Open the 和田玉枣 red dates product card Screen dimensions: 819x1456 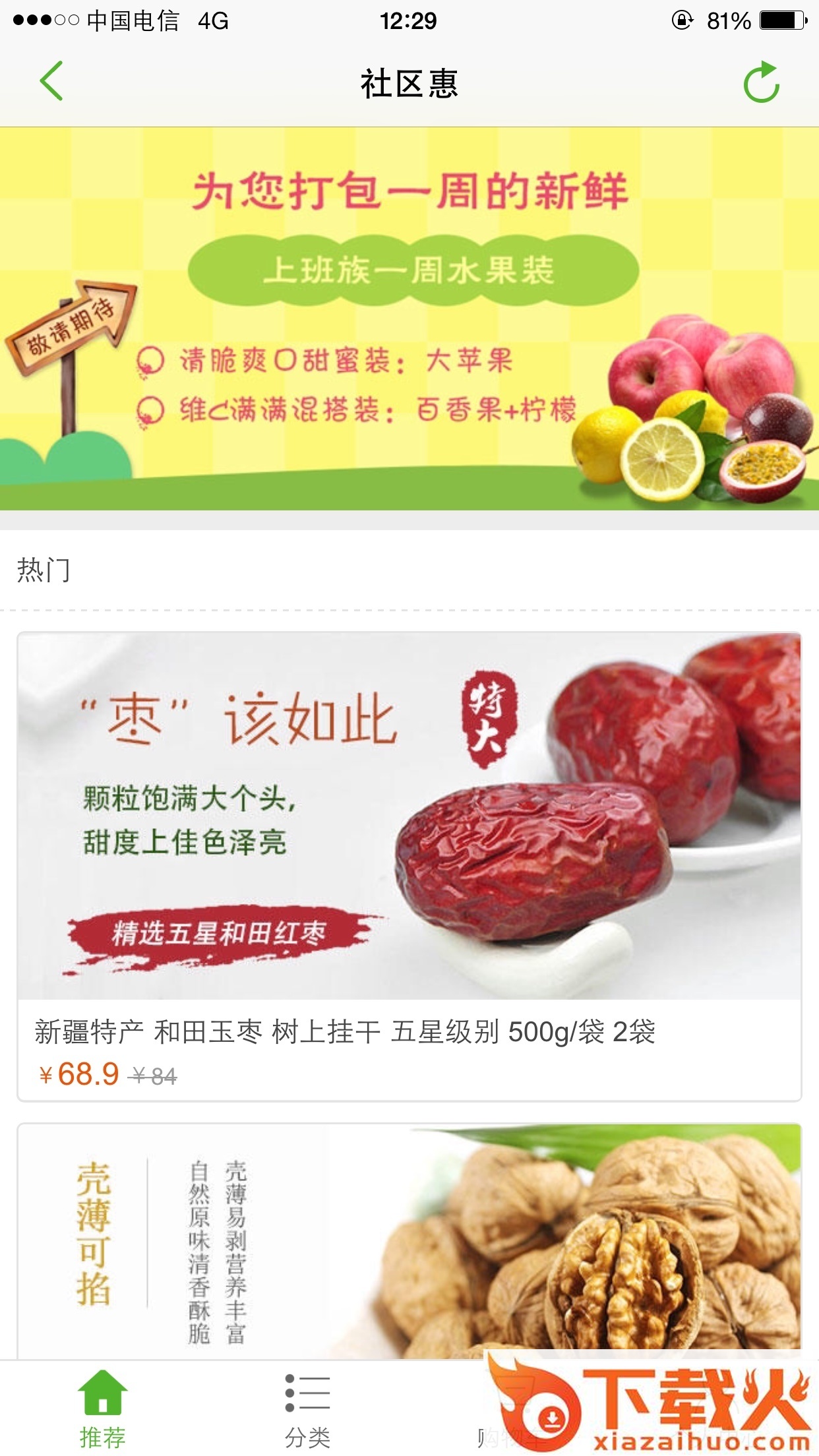pos(409,865)
